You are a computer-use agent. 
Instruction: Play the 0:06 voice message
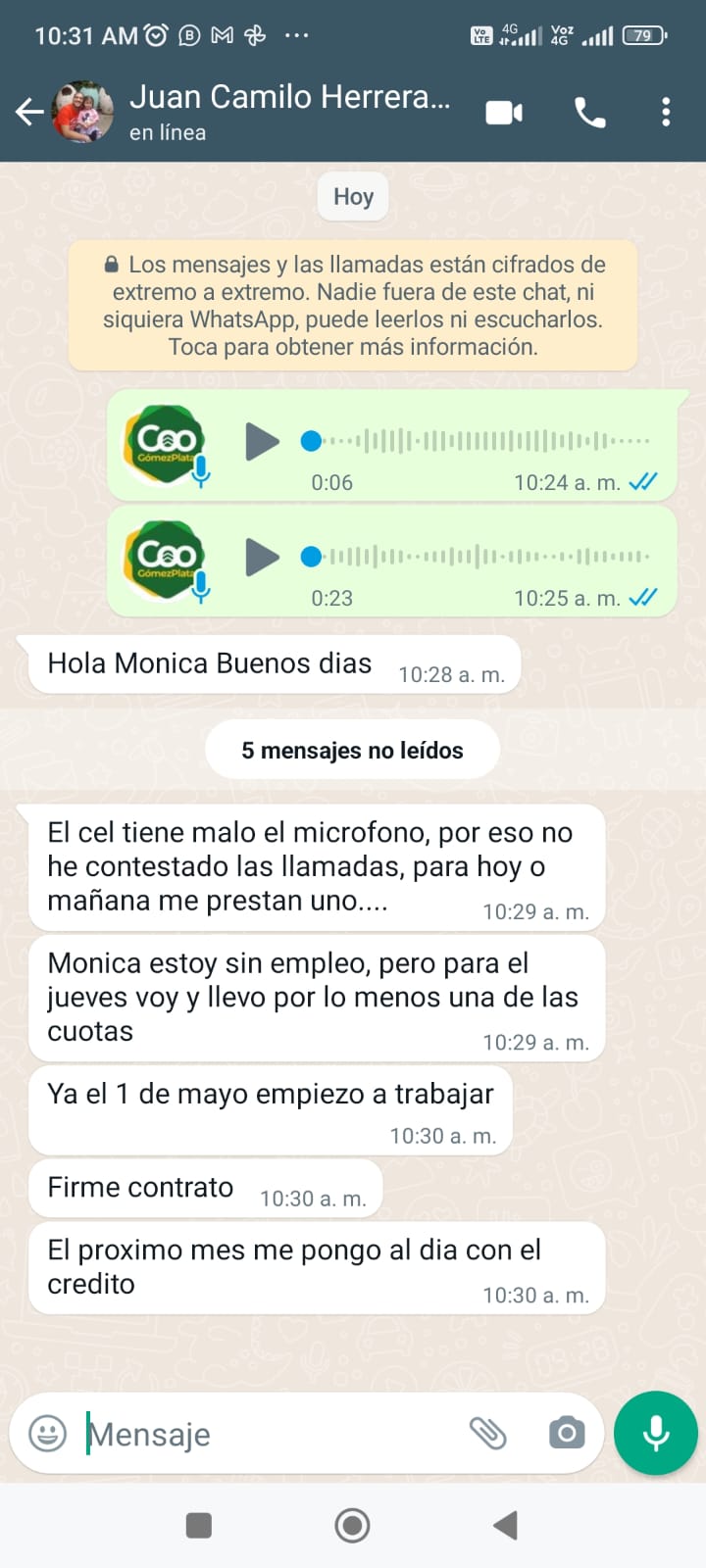click(262, 442)
